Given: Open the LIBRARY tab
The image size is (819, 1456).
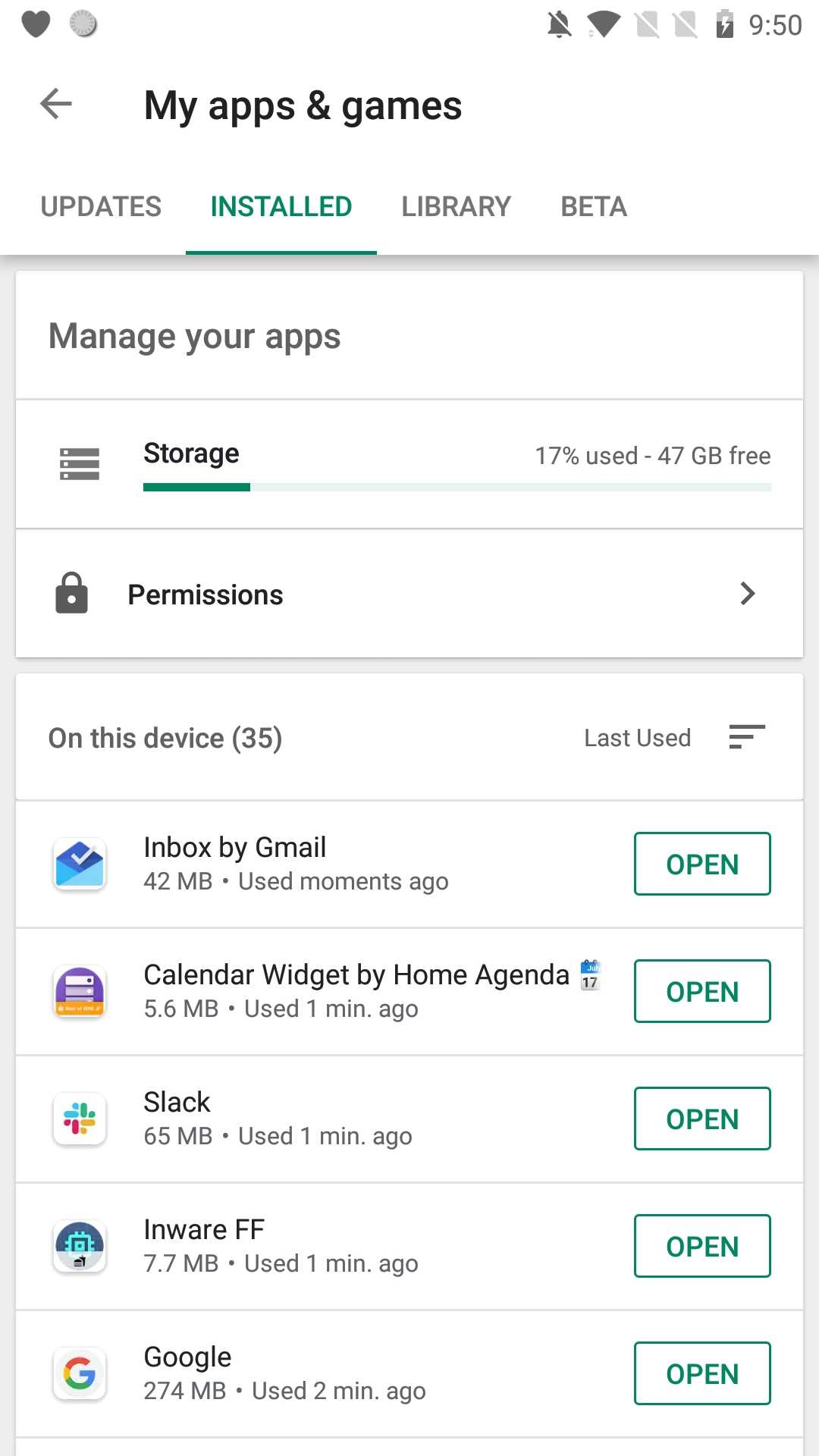Looking at the screenshot, I should tap(455, 206).
